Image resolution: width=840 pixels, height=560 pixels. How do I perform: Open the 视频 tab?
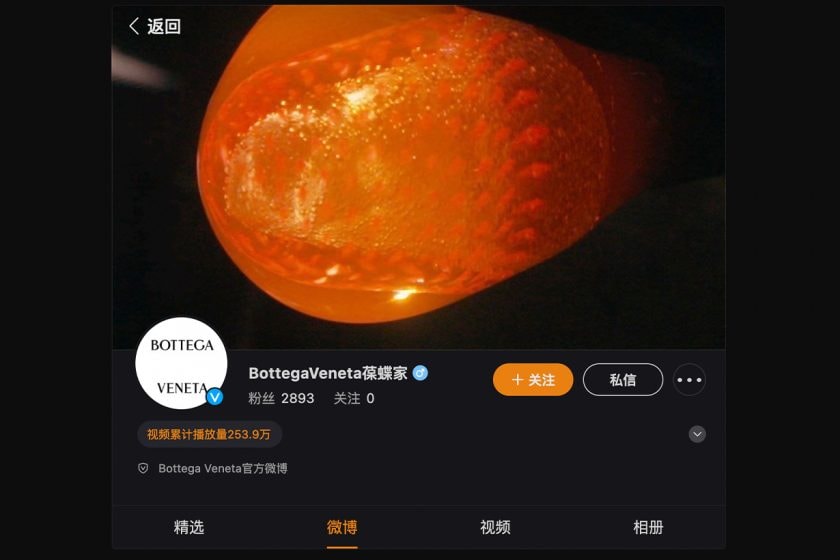pos(495,527)
